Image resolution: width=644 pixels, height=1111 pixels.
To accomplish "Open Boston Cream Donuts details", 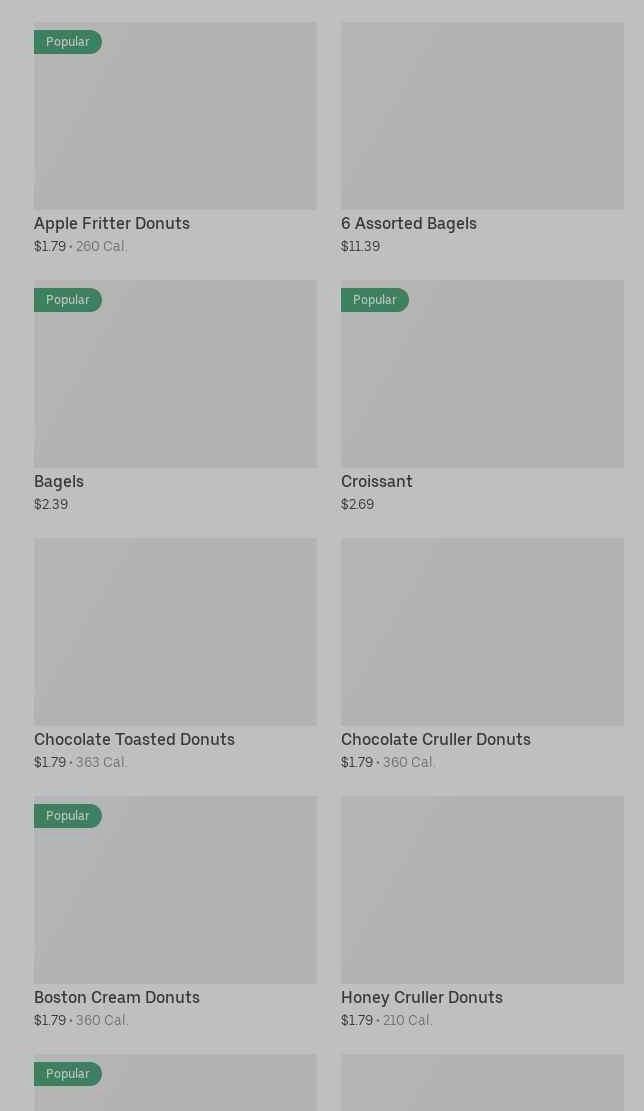I will tap(175, 912).
